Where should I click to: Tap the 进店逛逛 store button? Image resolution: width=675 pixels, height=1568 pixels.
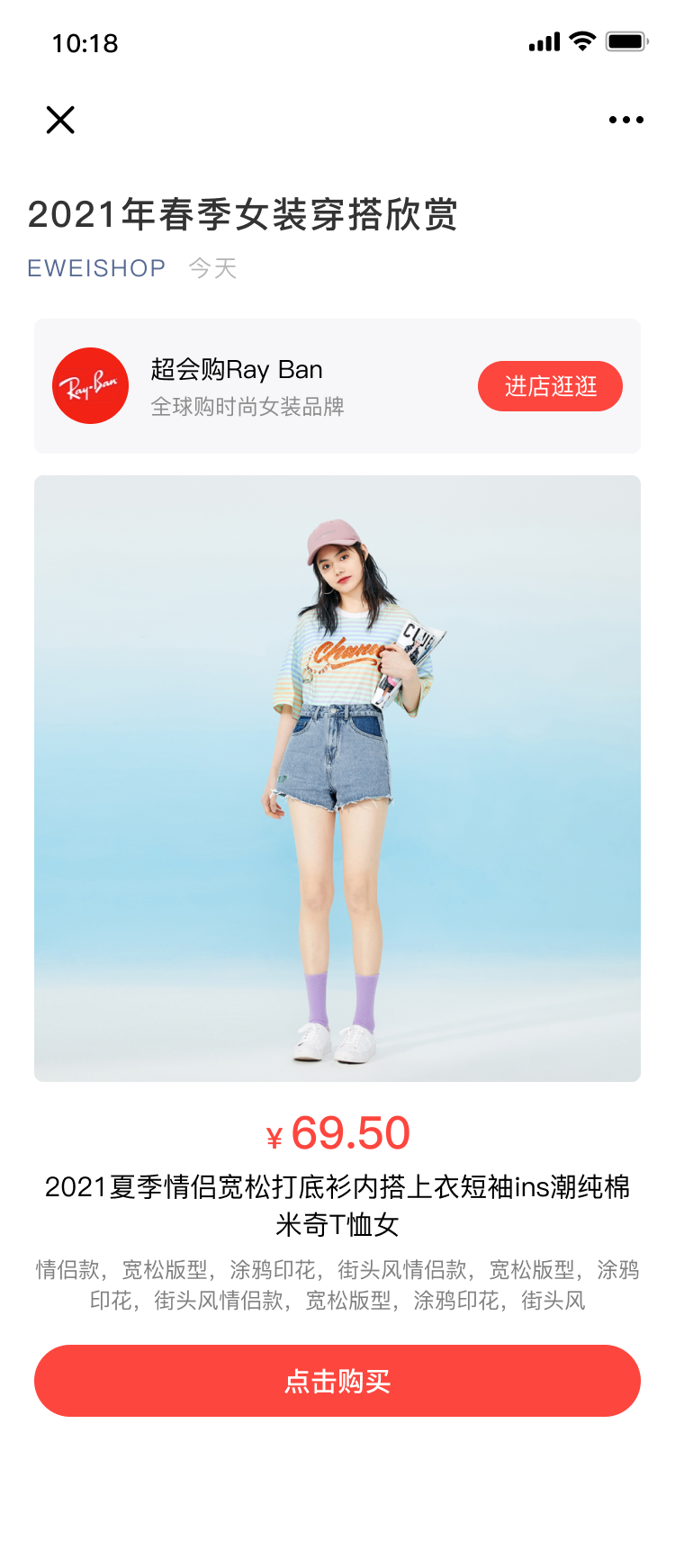coord(550,386)
